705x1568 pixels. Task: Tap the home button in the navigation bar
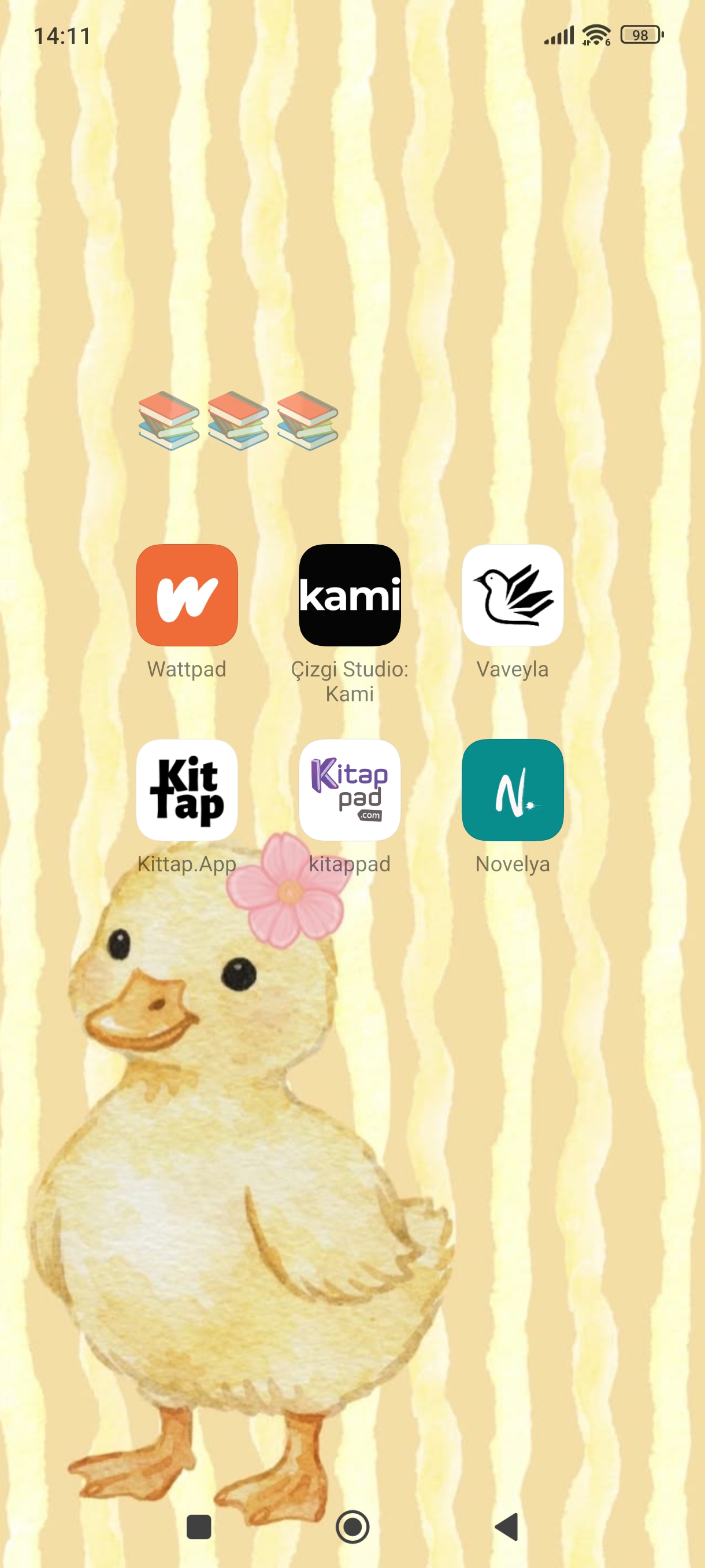[352, 1526]
